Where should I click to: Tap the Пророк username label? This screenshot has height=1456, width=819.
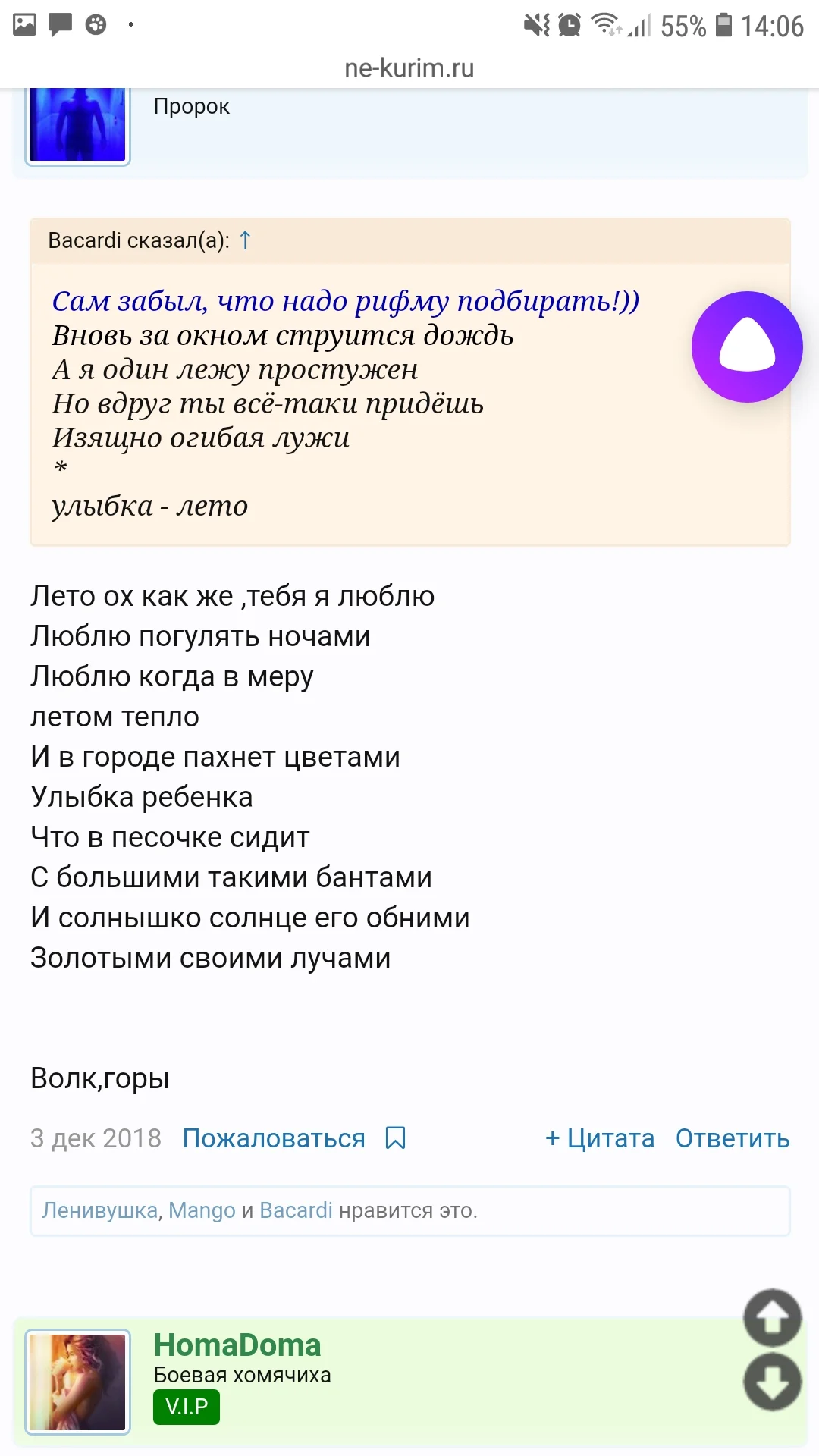pyautogui.click(x=191, y=106)
